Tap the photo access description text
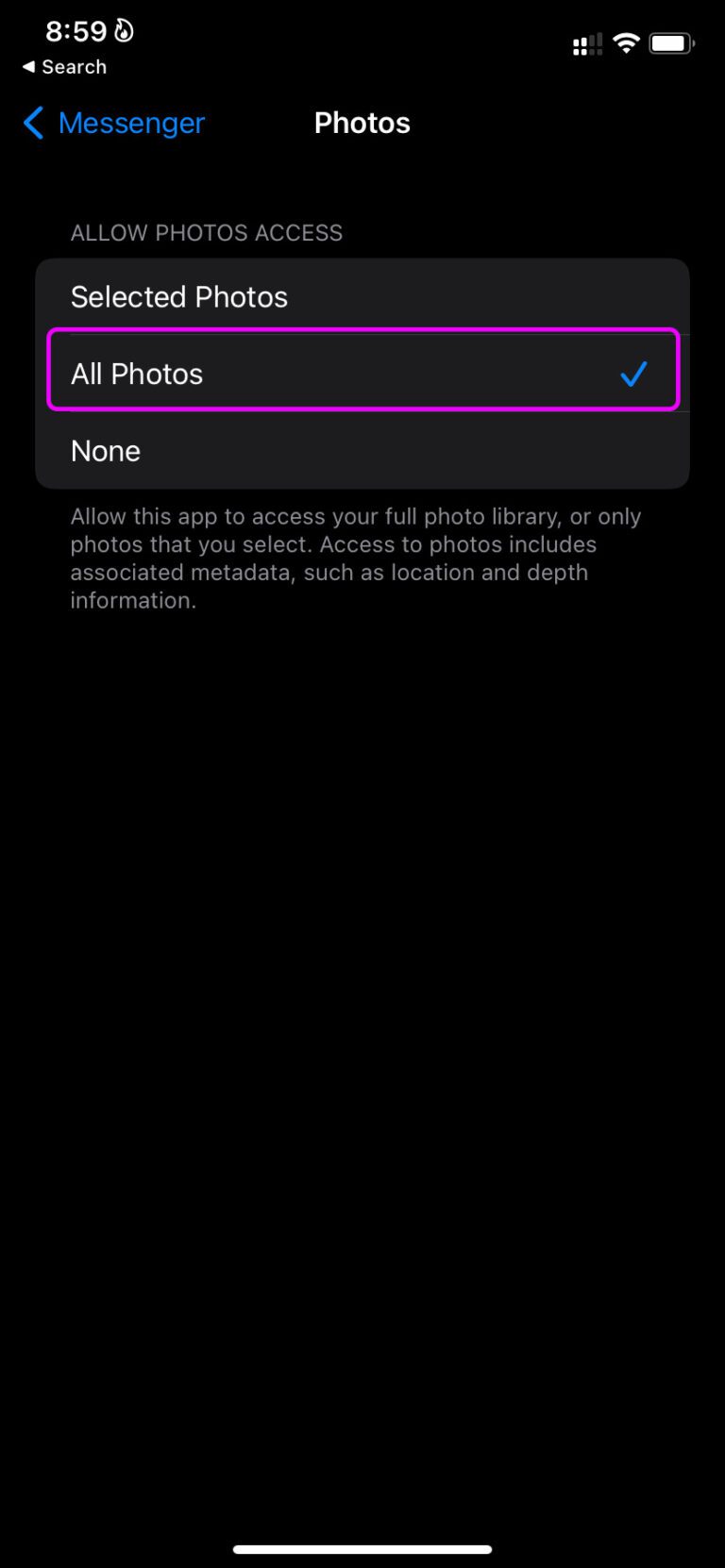Image resolution: width=725 pixels, height=1568 pixels. click(356, 557)
